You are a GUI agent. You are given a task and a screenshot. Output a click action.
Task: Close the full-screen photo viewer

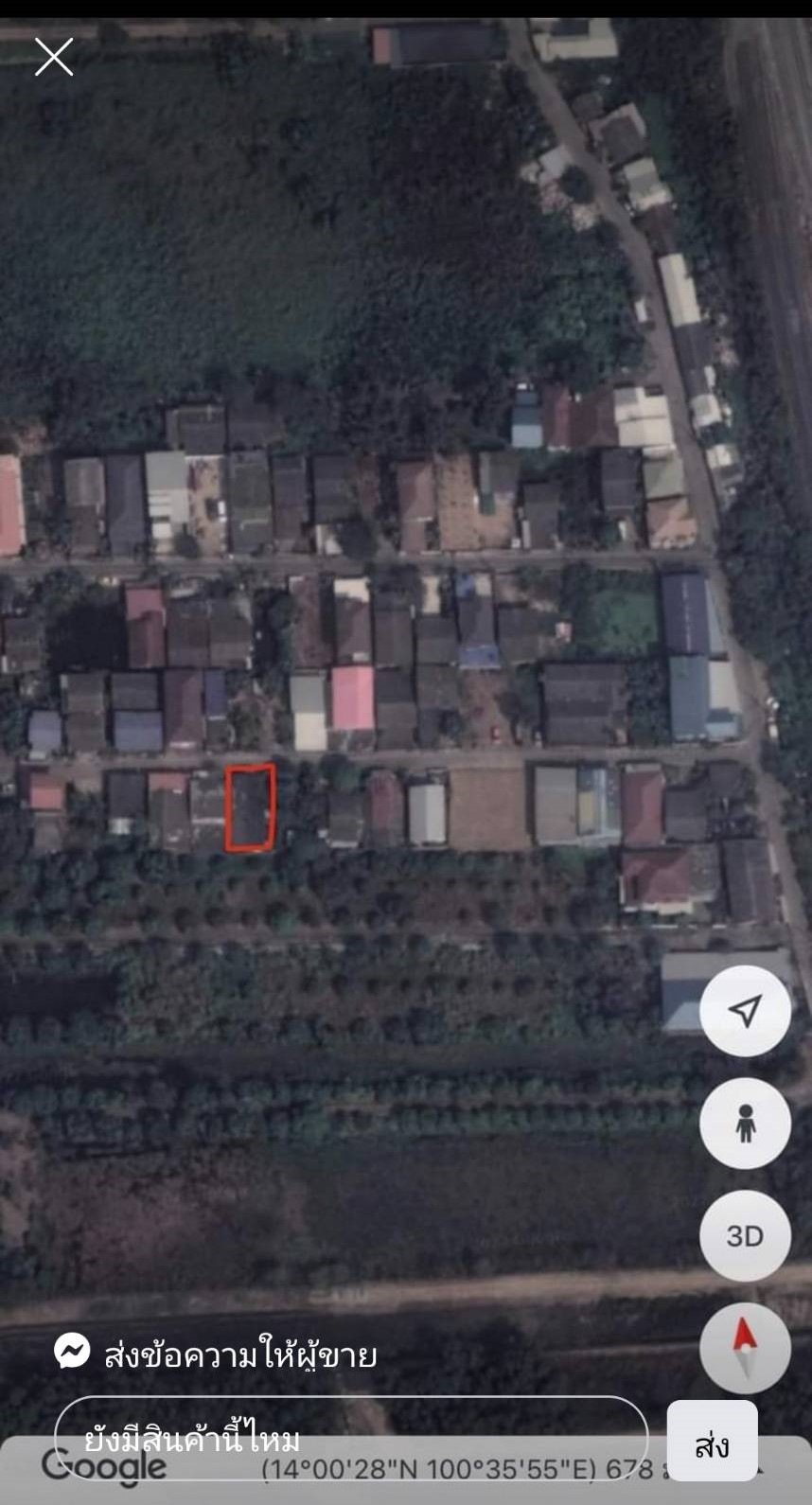coord(54,57)
